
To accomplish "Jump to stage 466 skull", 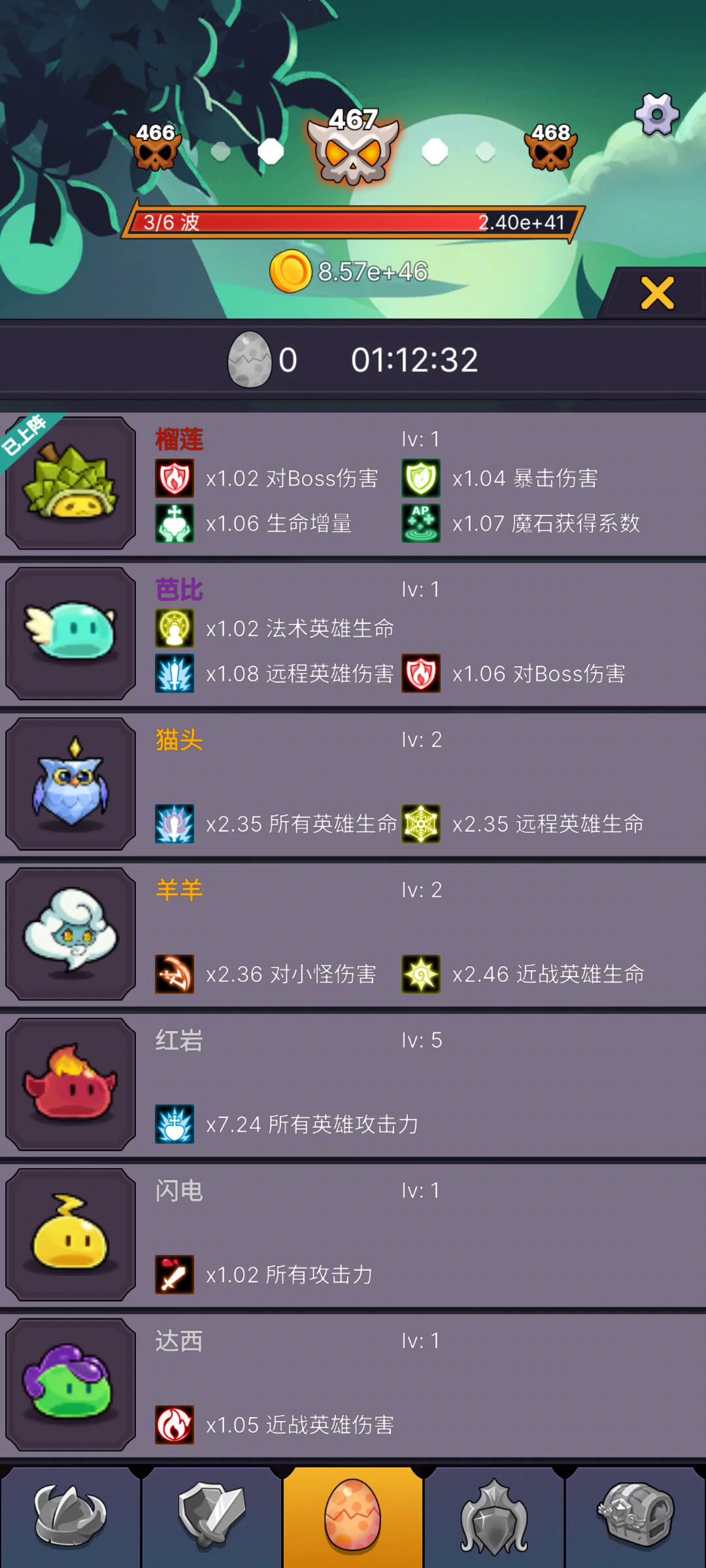I will (x=156, y=148).
